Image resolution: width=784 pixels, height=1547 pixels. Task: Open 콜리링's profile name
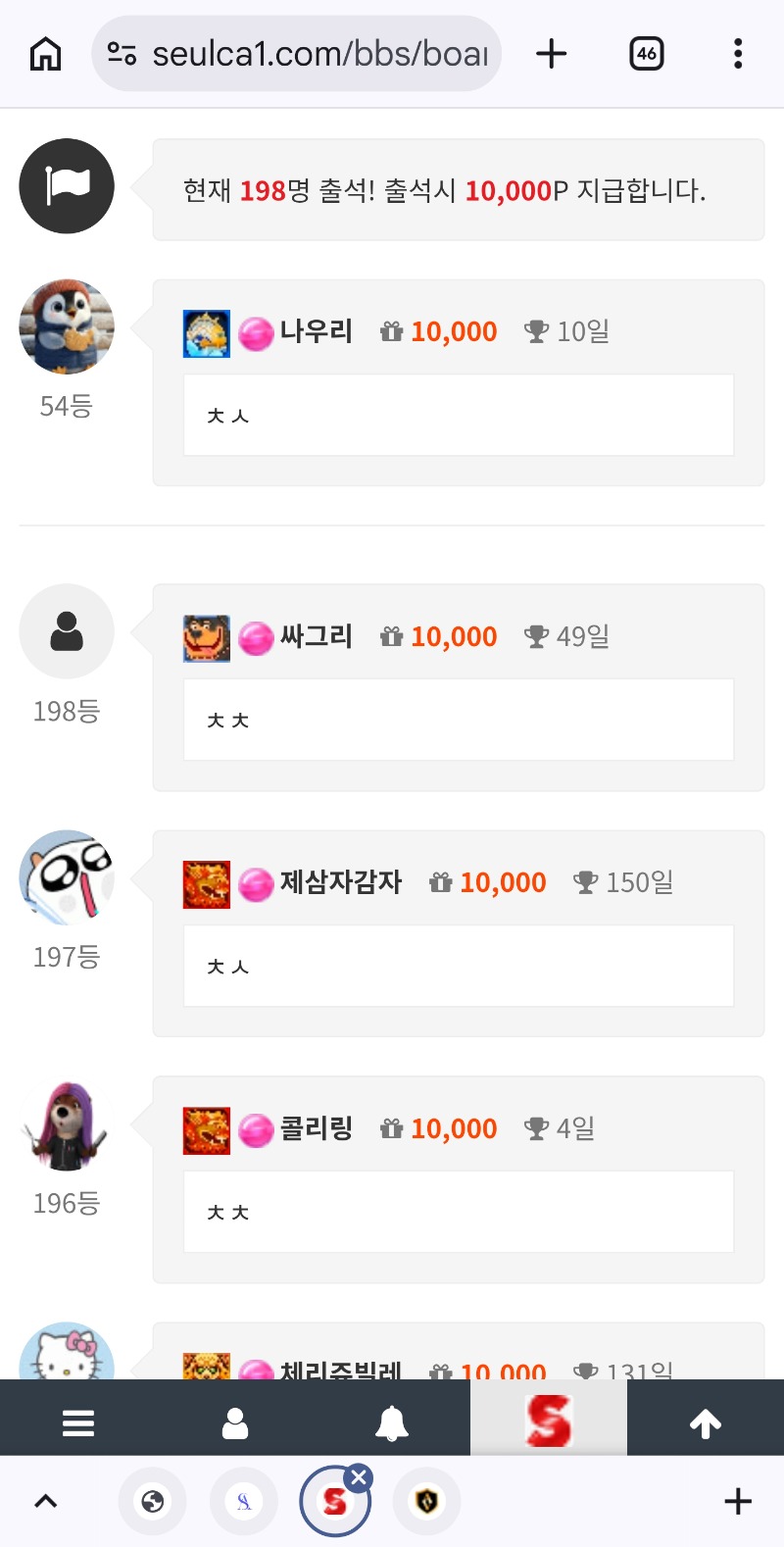tap(316, 1128)
